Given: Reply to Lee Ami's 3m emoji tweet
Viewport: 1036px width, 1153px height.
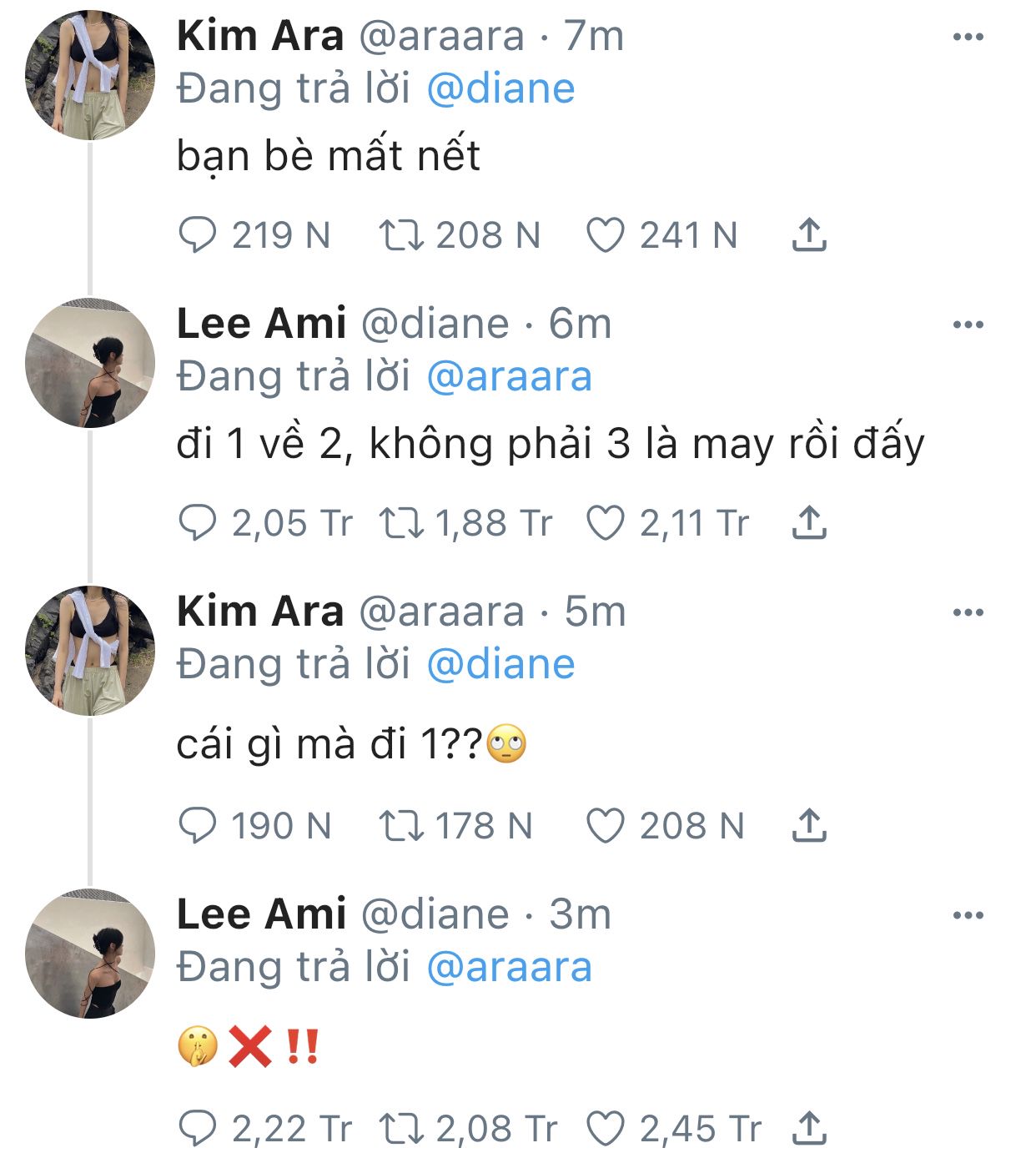Looking at the screenshot, I should coord(198,1129).
